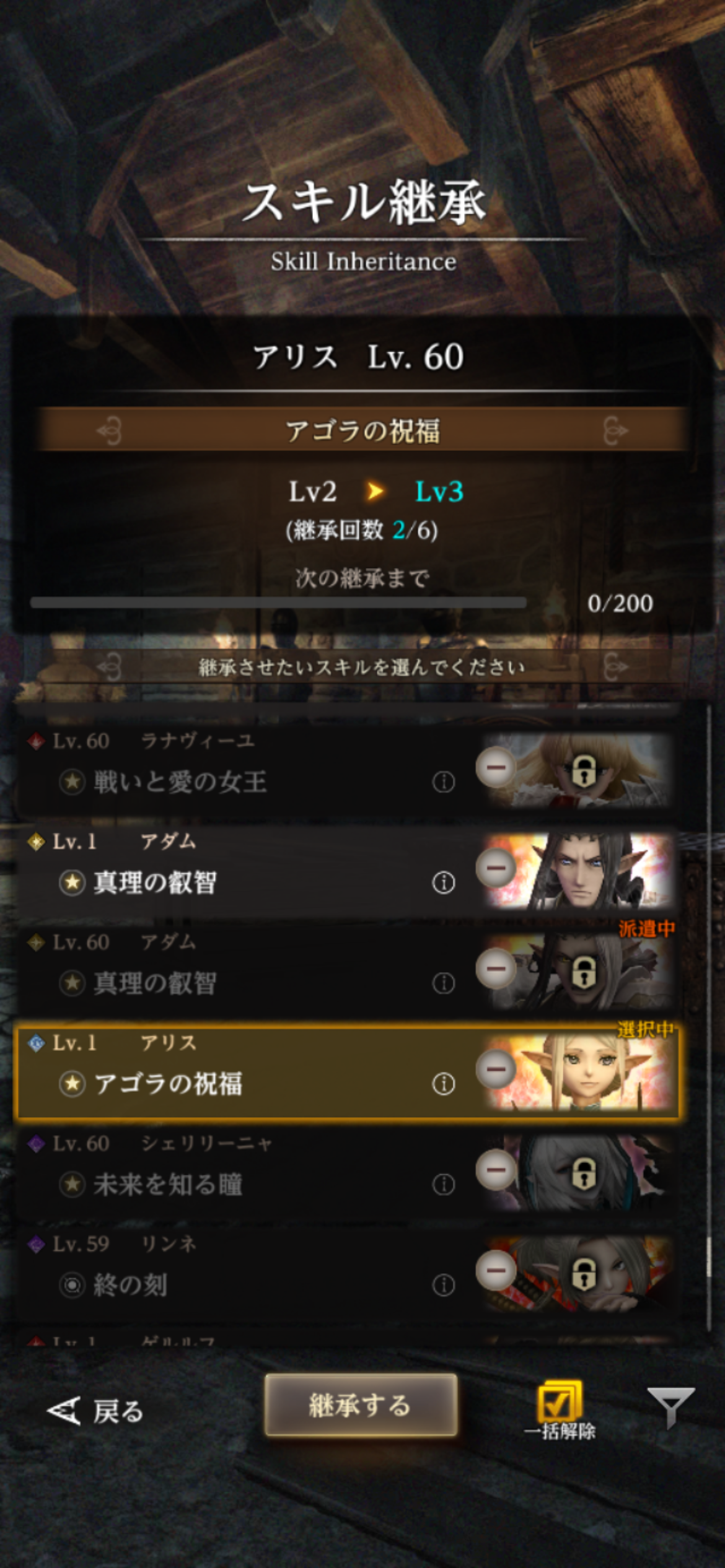This screenshot has width=725, height=1568.
Task: Select the Lv.1 アダム 真理の叡智 row
Action: click(x=347, y=871)
